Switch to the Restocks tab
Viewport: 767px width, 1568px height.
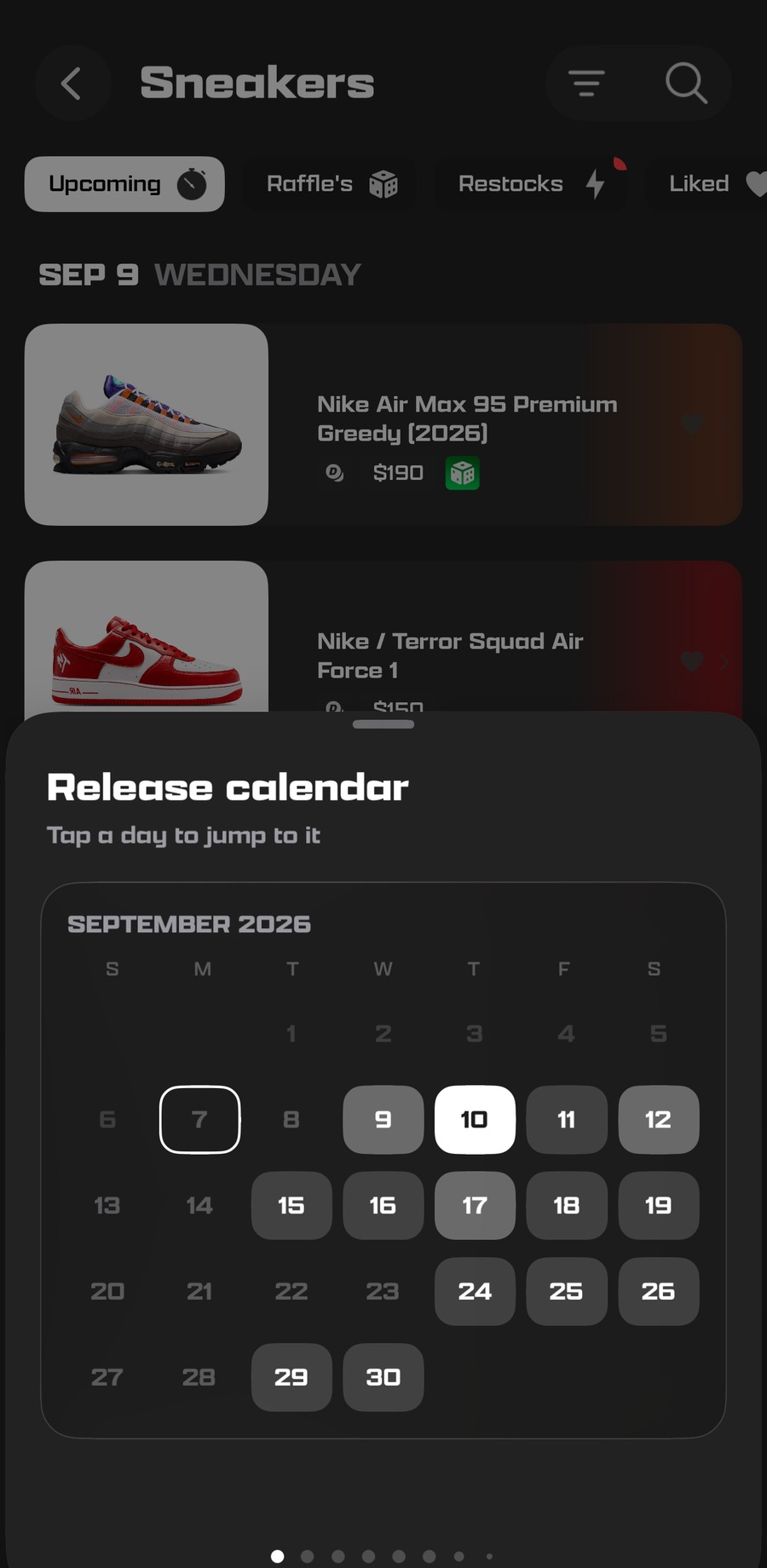pos(532,184)
